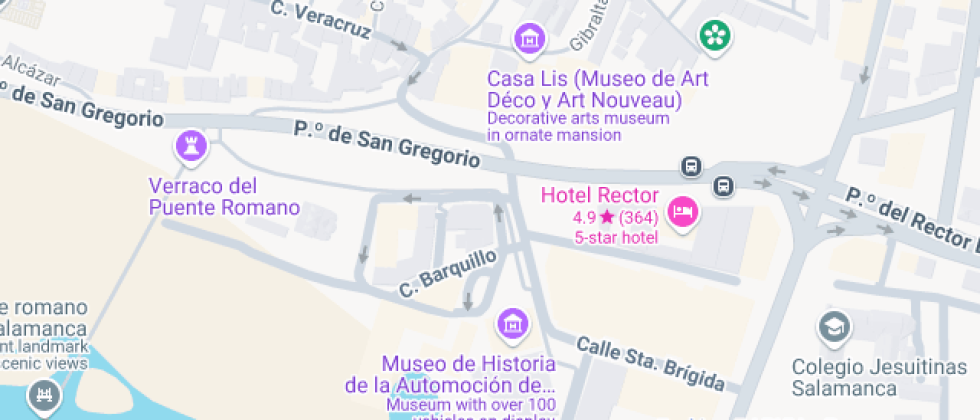Tap the green park marker
Screen dimensions: 980x420
pyautogui.click(x=714, y=36)
